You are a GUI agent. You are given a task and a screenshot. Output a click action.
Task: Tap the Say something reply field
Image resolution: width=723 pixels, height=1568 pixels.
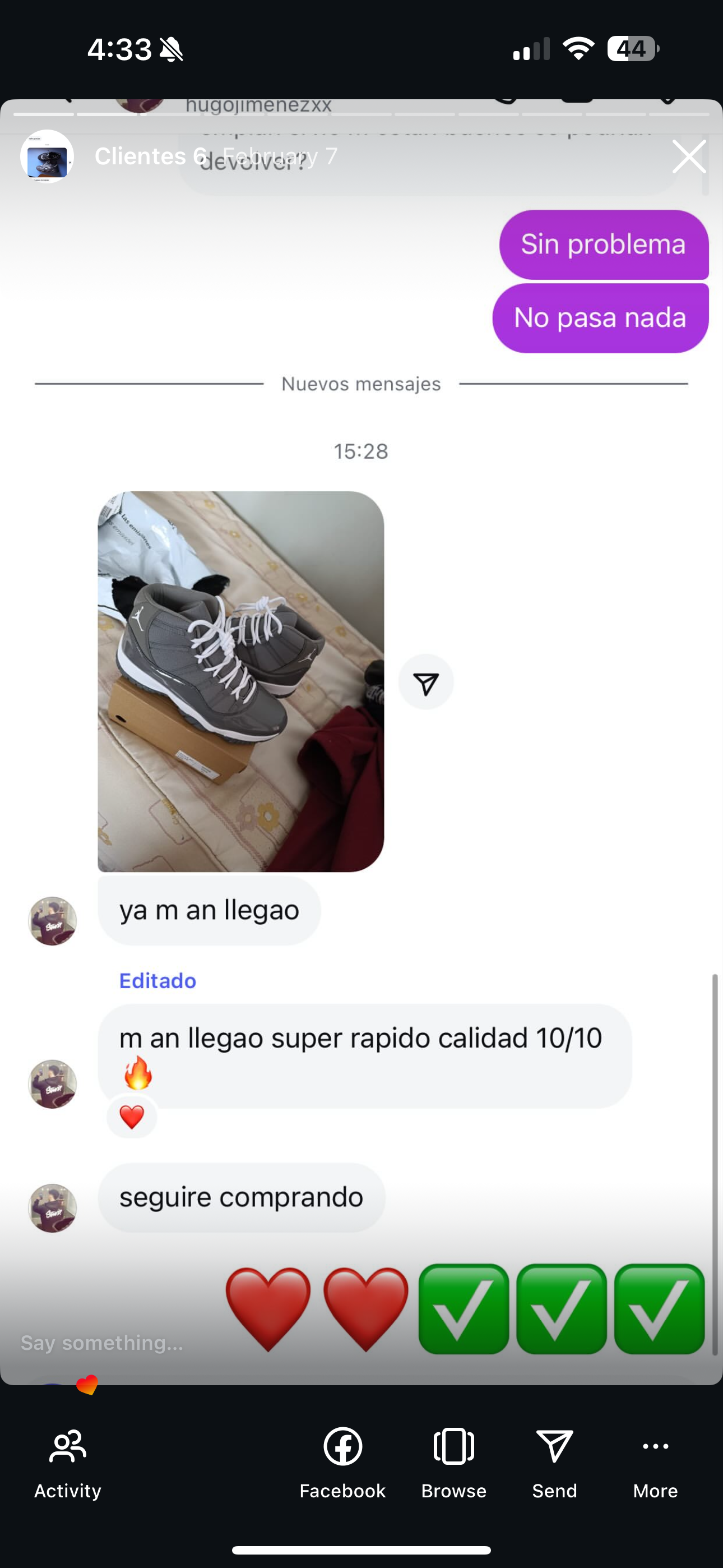pyautogui.click(x=102, y=1343)
